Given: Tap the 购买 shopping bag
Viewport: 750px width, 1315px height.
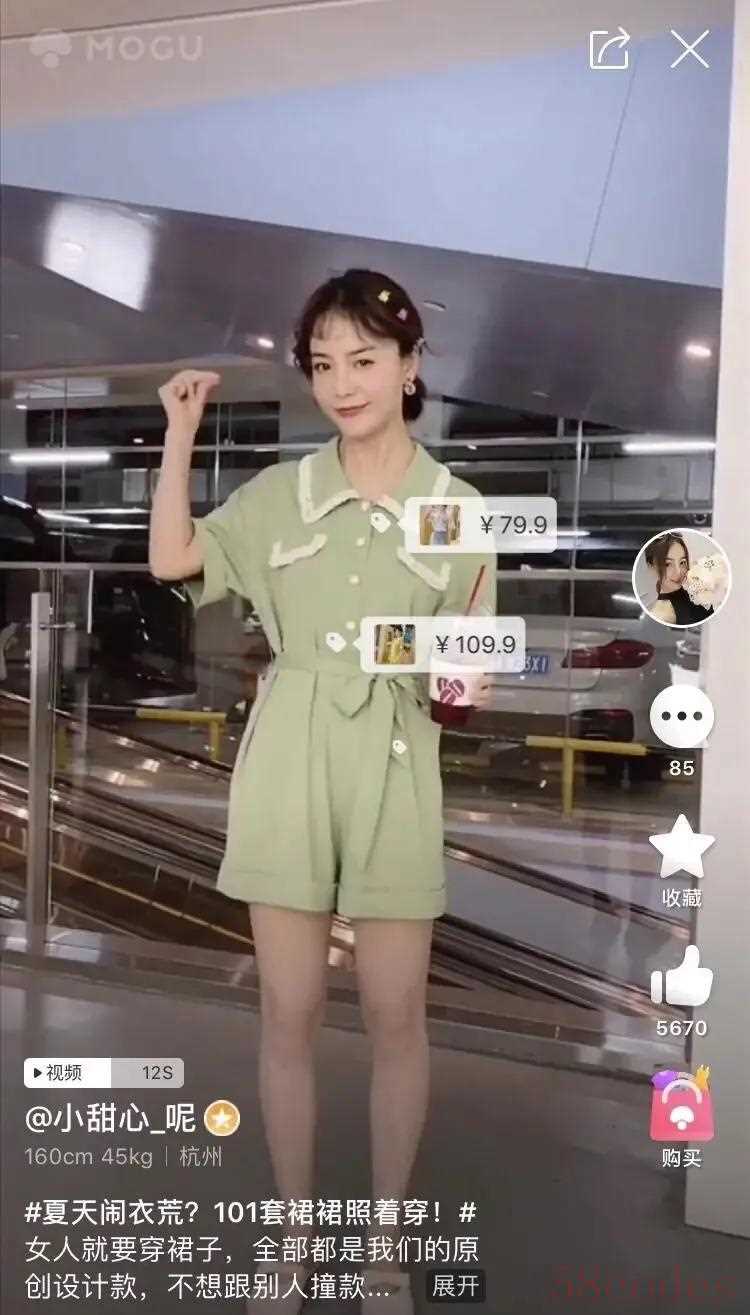Looking at the screenshot, I should [681, 1108].
